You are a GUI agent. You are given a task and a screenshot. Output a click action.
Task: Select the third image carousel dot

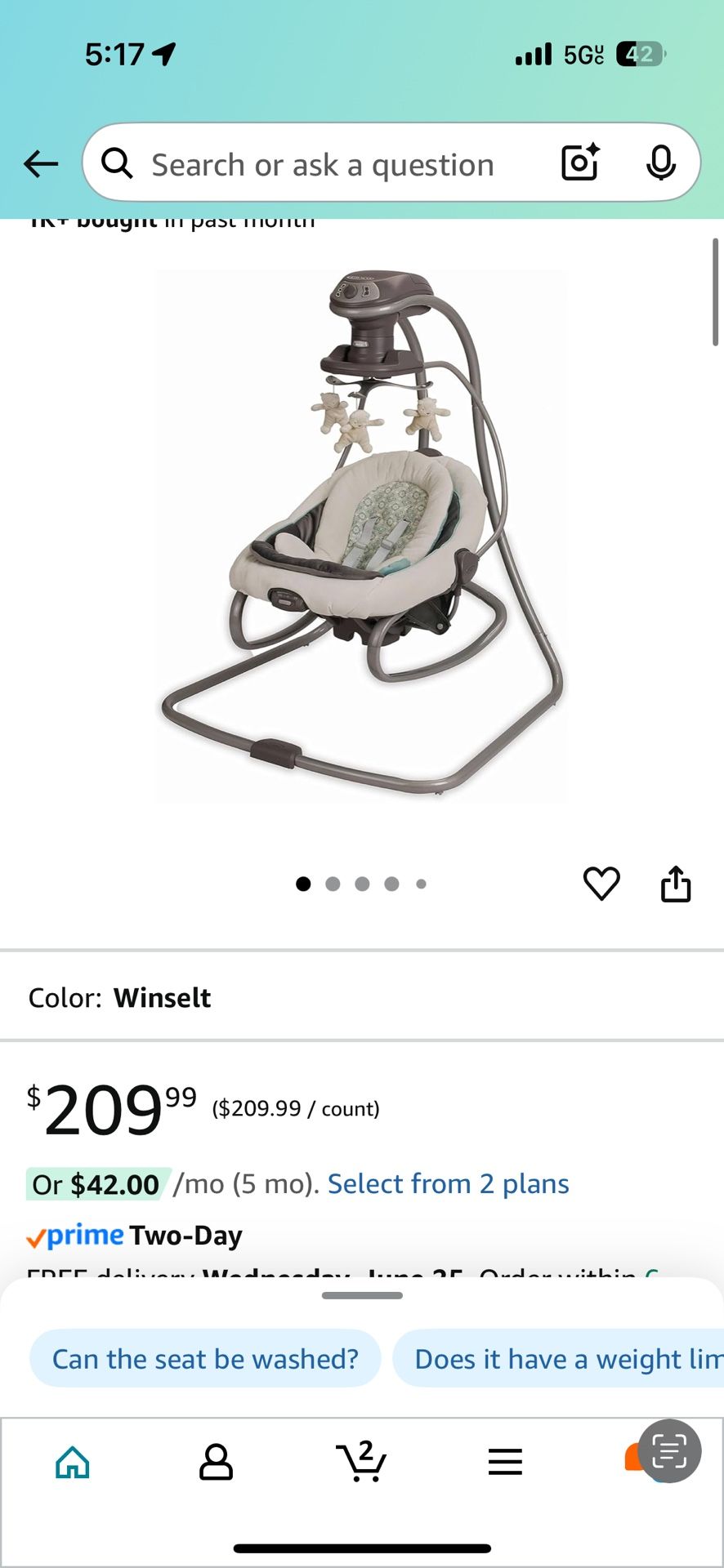click(x=362, y=884)
